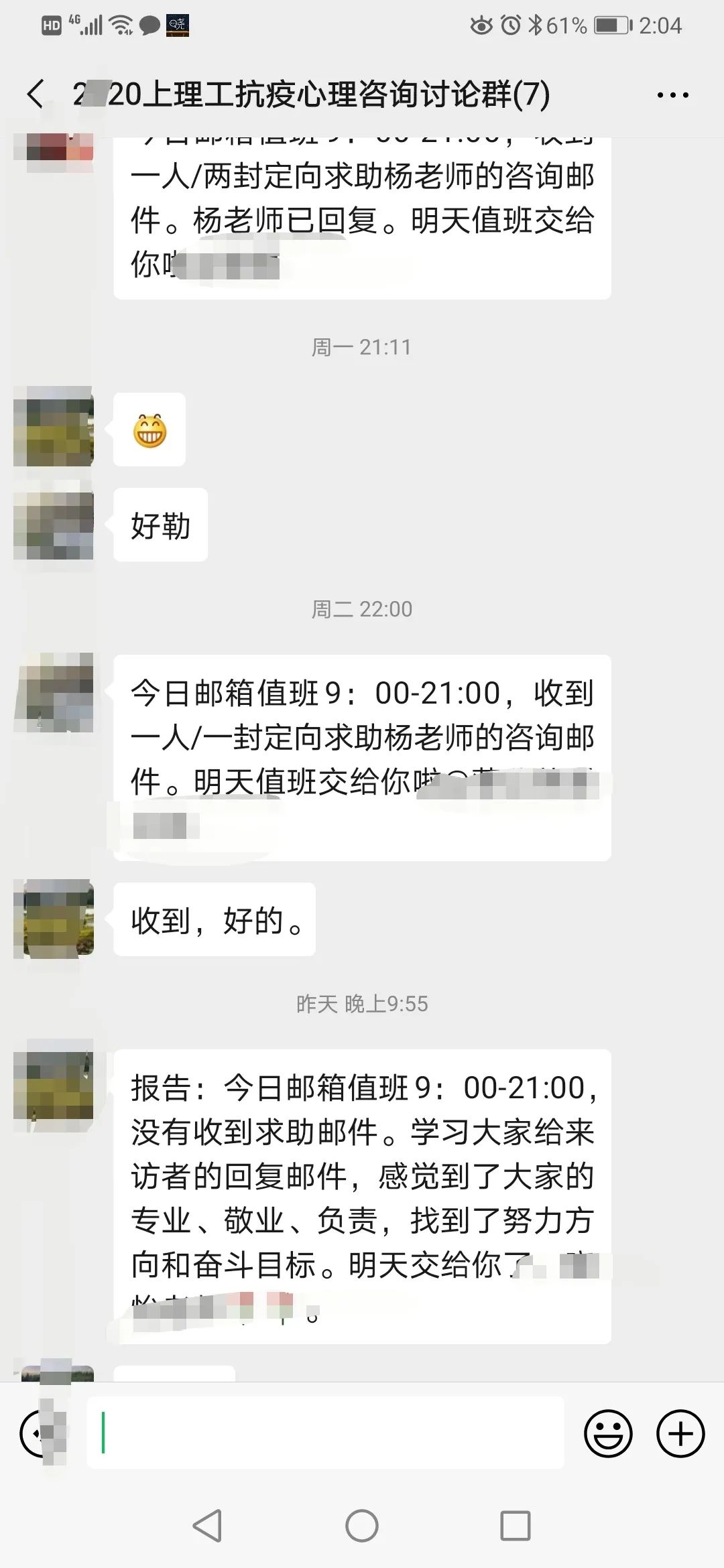Open the emoji sticker panel
Screen dimensions: 724x1568
click(x=608, y=1434)
